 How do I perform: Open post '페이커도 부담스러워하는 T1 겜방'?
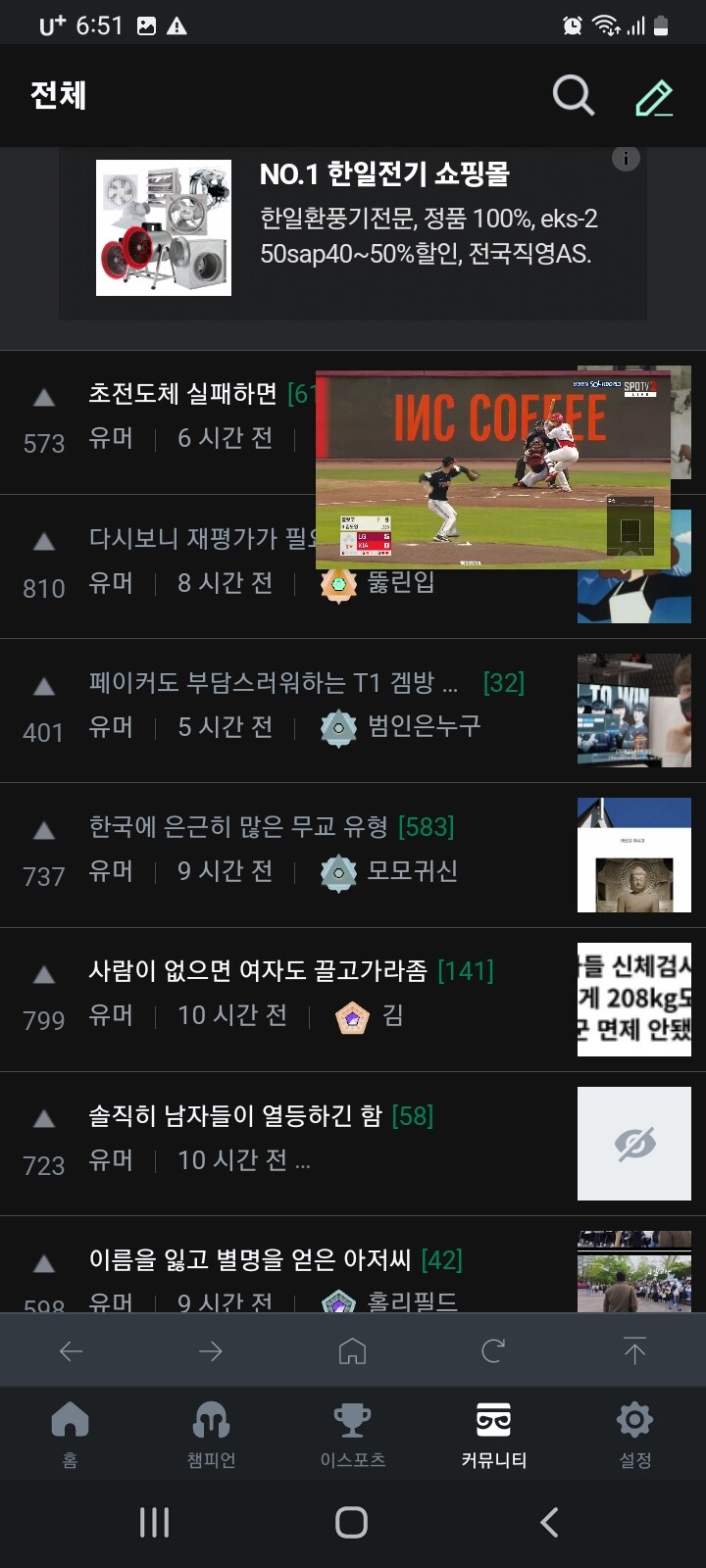[273, 683]
